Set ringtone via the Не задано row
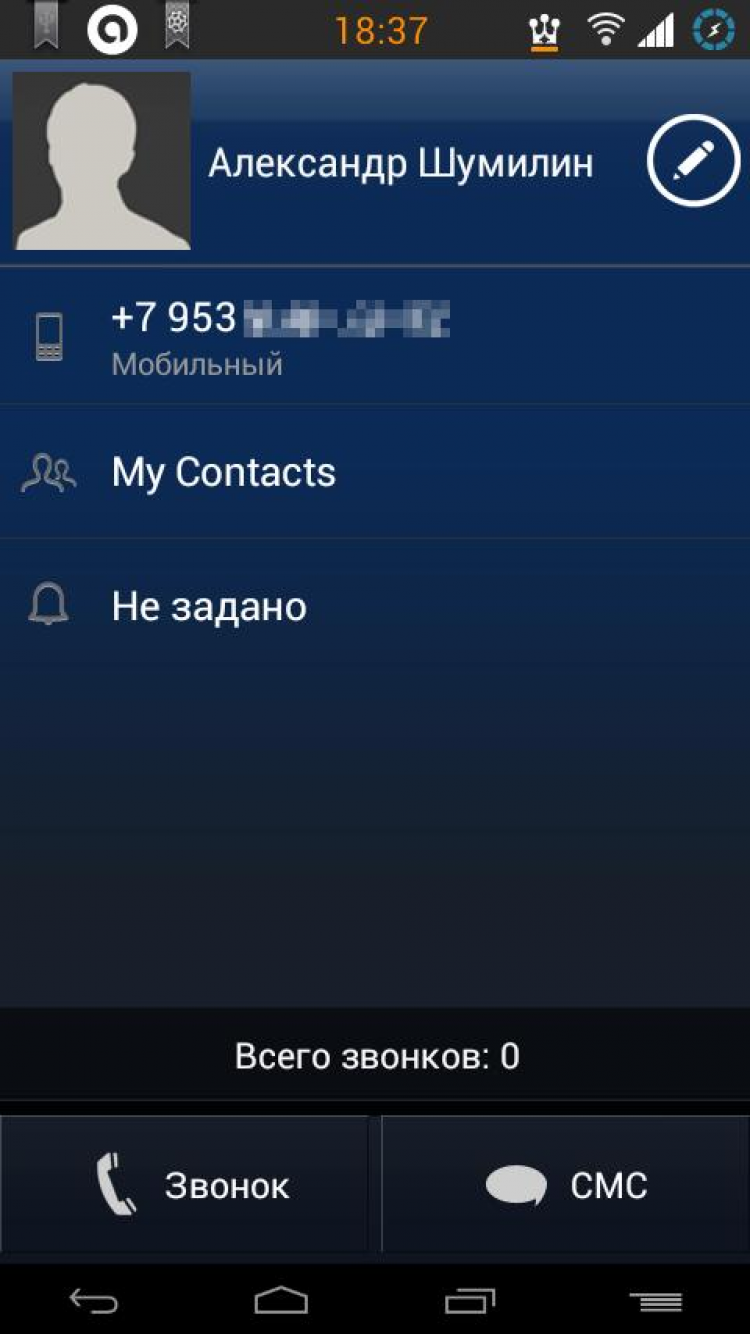 pos(375,606)
